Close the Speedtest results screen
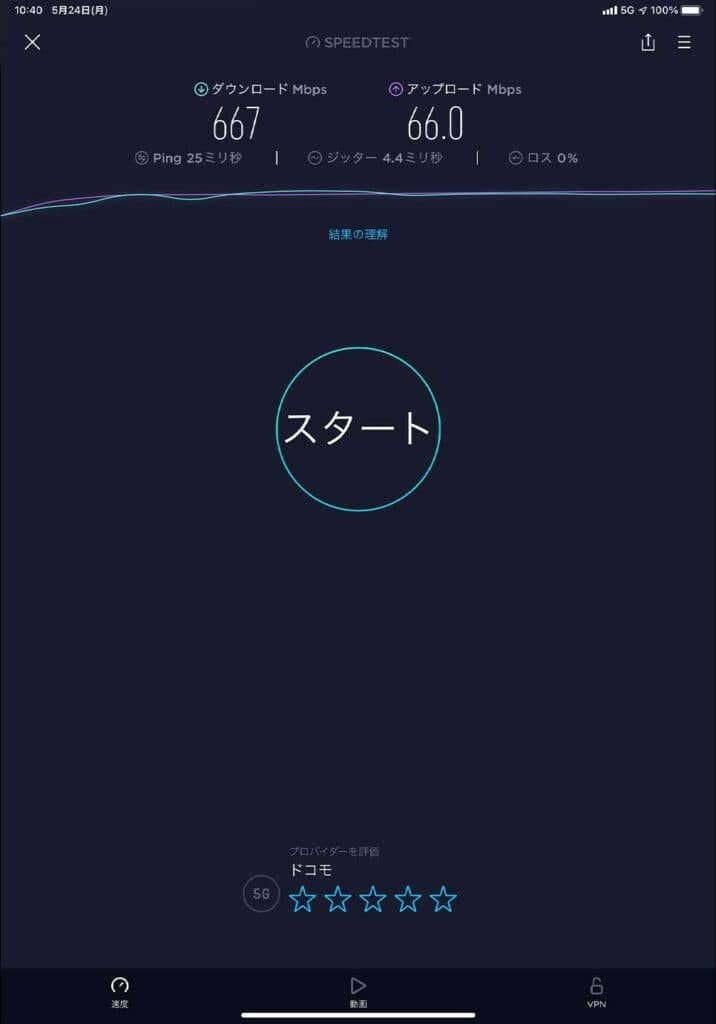The height and width of the screenshot is (1024, 716). [32, 42]
